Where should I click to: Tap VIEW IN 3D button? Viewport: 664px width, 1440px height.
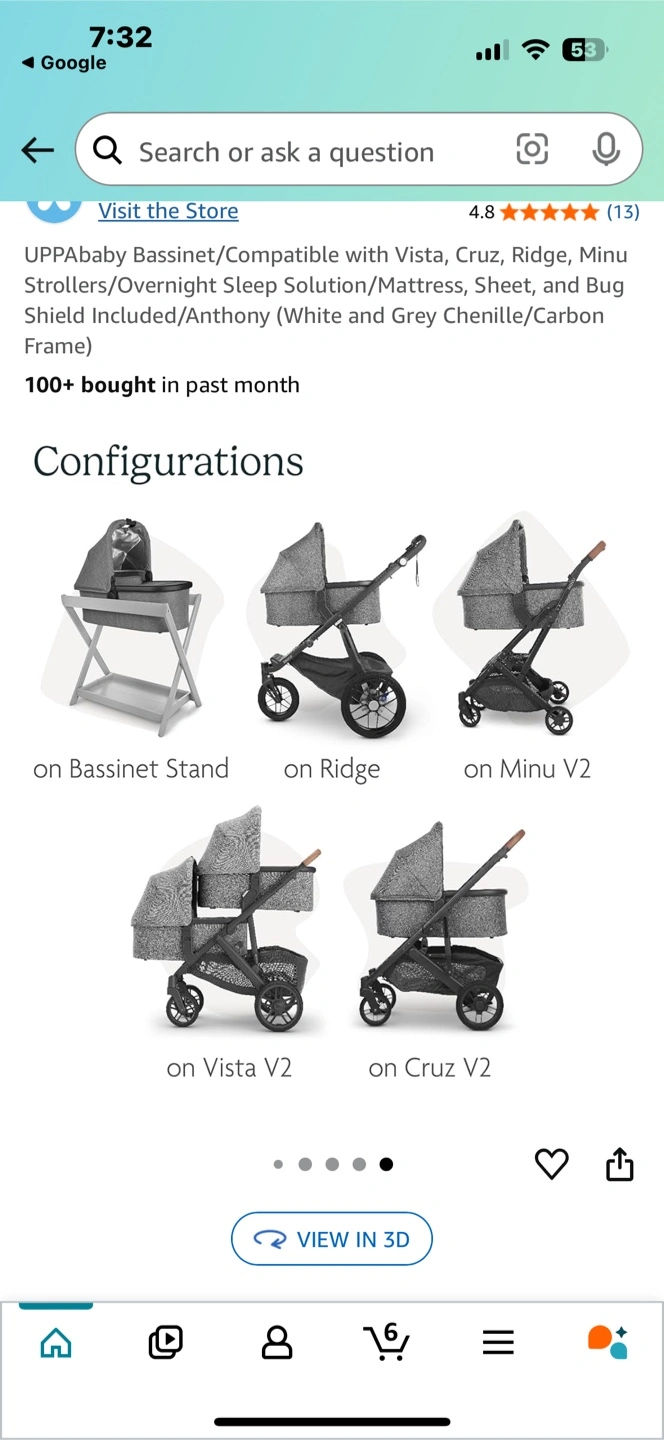[332, 1239]
